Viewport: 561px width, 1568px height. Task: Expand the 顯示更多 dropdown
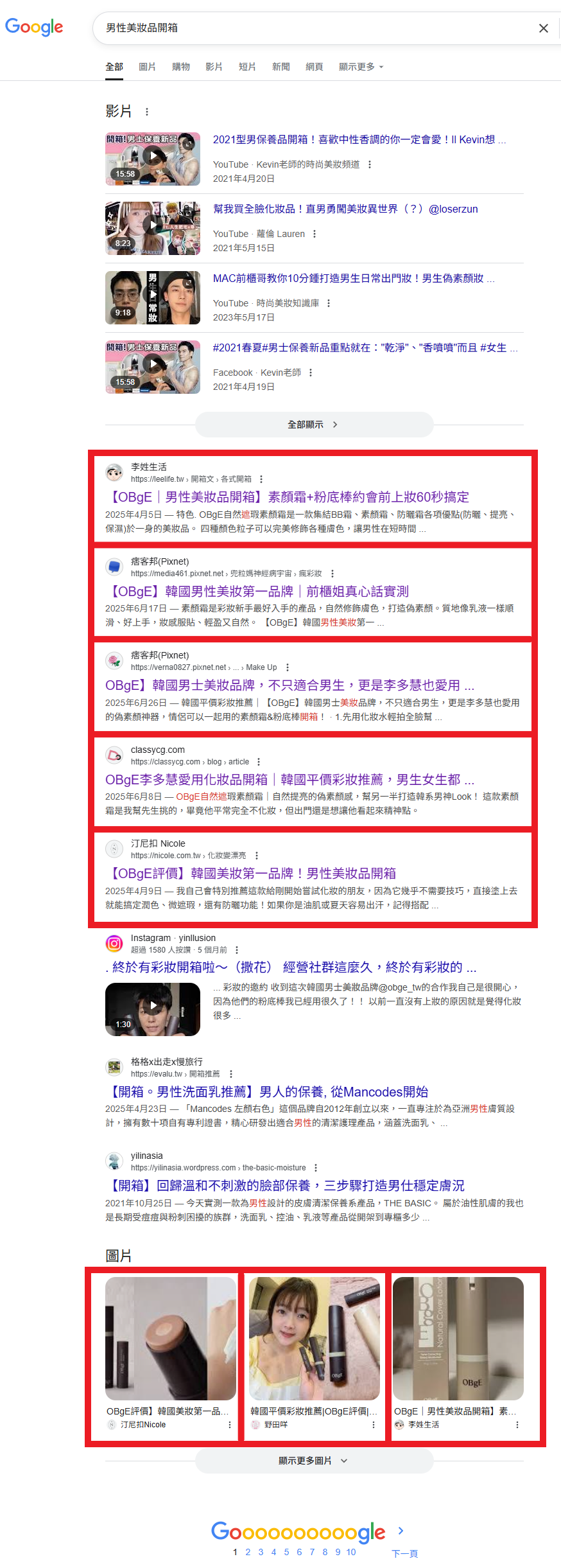pos(361,67)
